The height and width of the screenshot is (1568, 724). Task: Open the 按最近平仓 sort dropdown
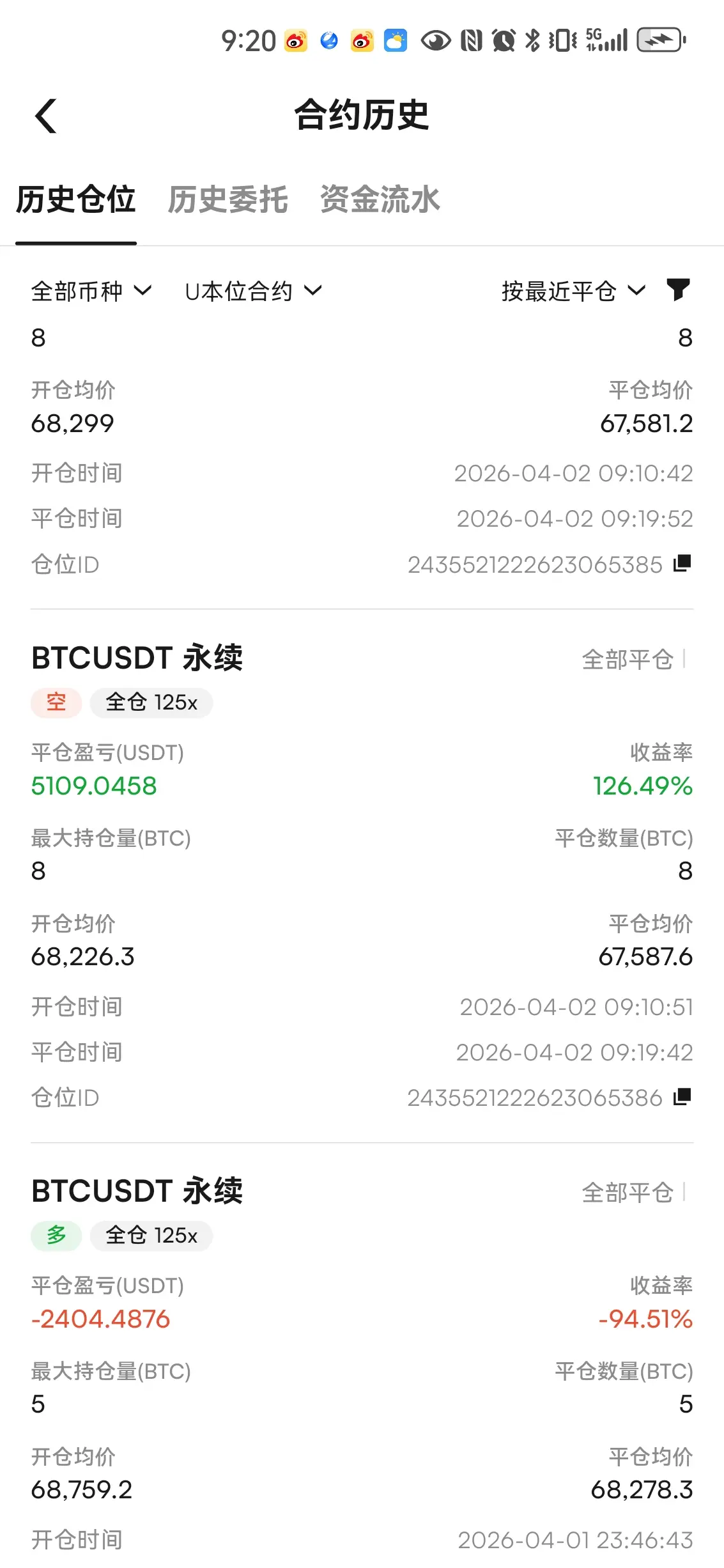click(573, 291)
